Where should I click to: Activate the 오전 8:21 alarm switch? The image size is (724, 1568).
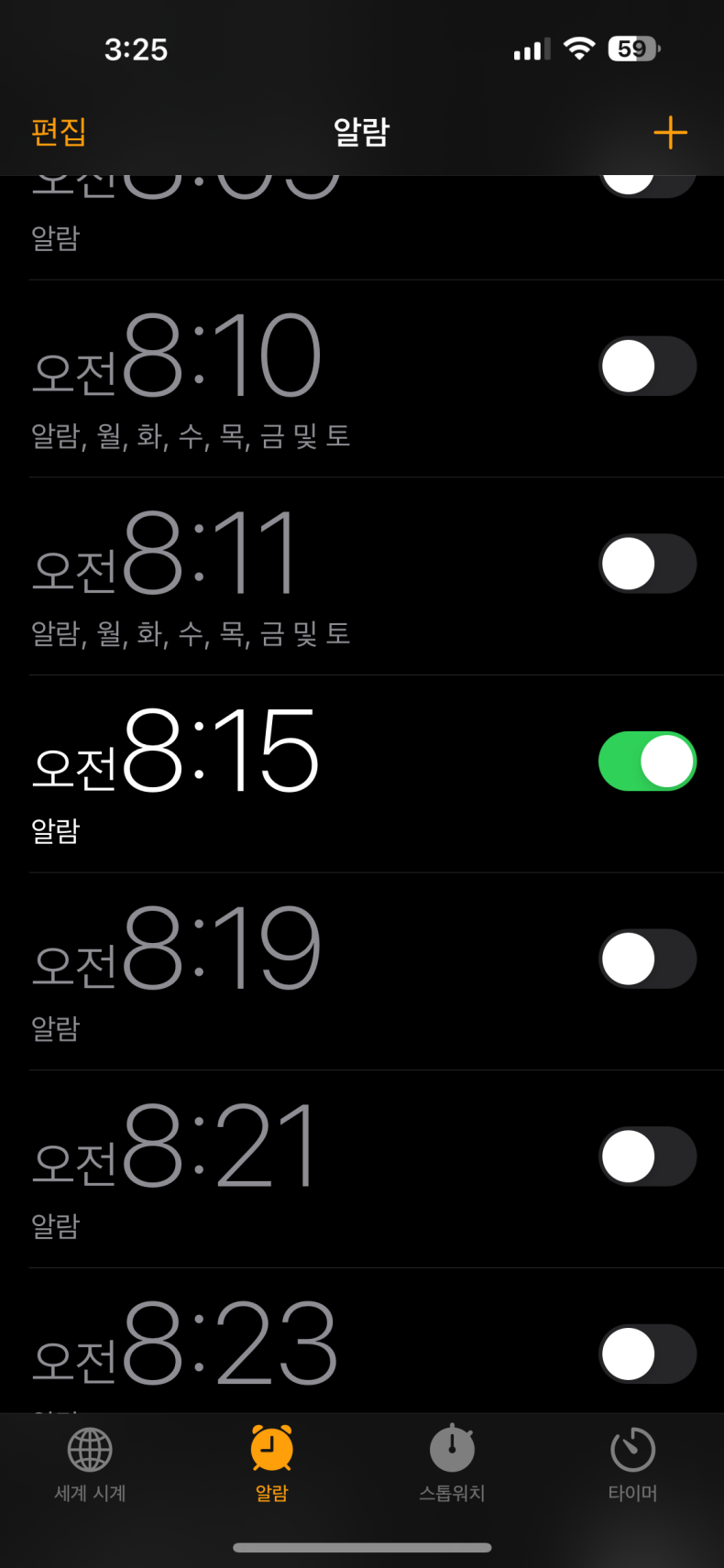647,1157
